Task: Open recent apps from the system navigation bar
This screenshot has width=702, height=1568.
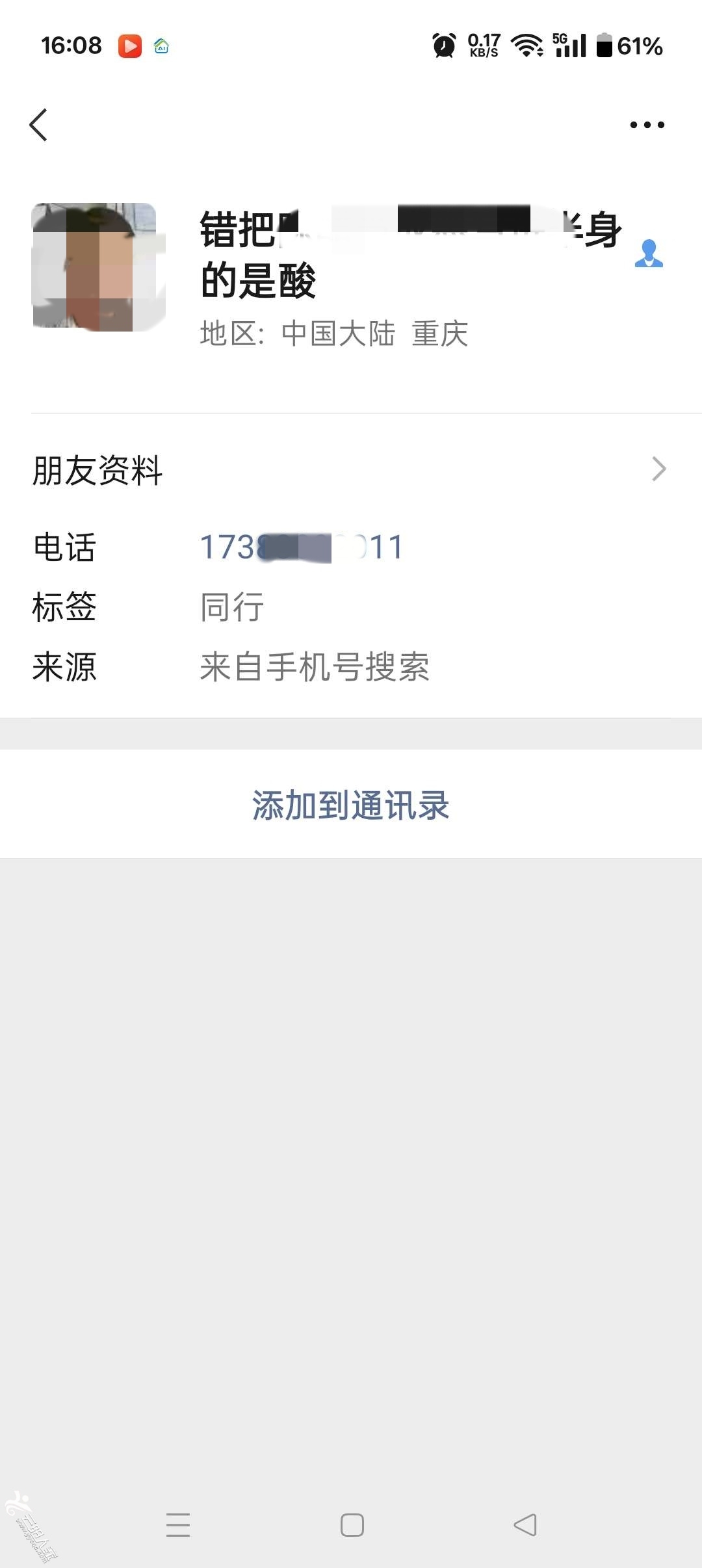Action: point(178,1525)
